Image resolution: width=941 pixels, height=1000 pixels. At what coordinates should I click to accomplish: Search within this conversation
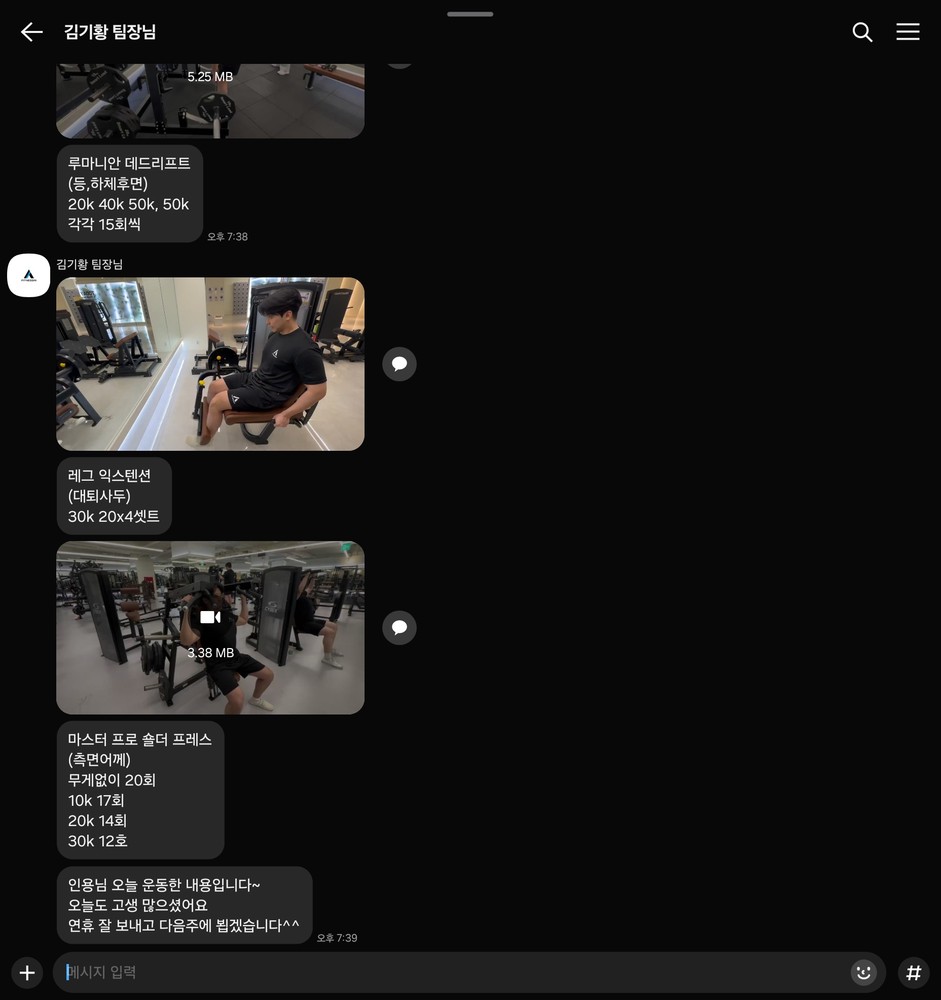click(x=862, y=32)
